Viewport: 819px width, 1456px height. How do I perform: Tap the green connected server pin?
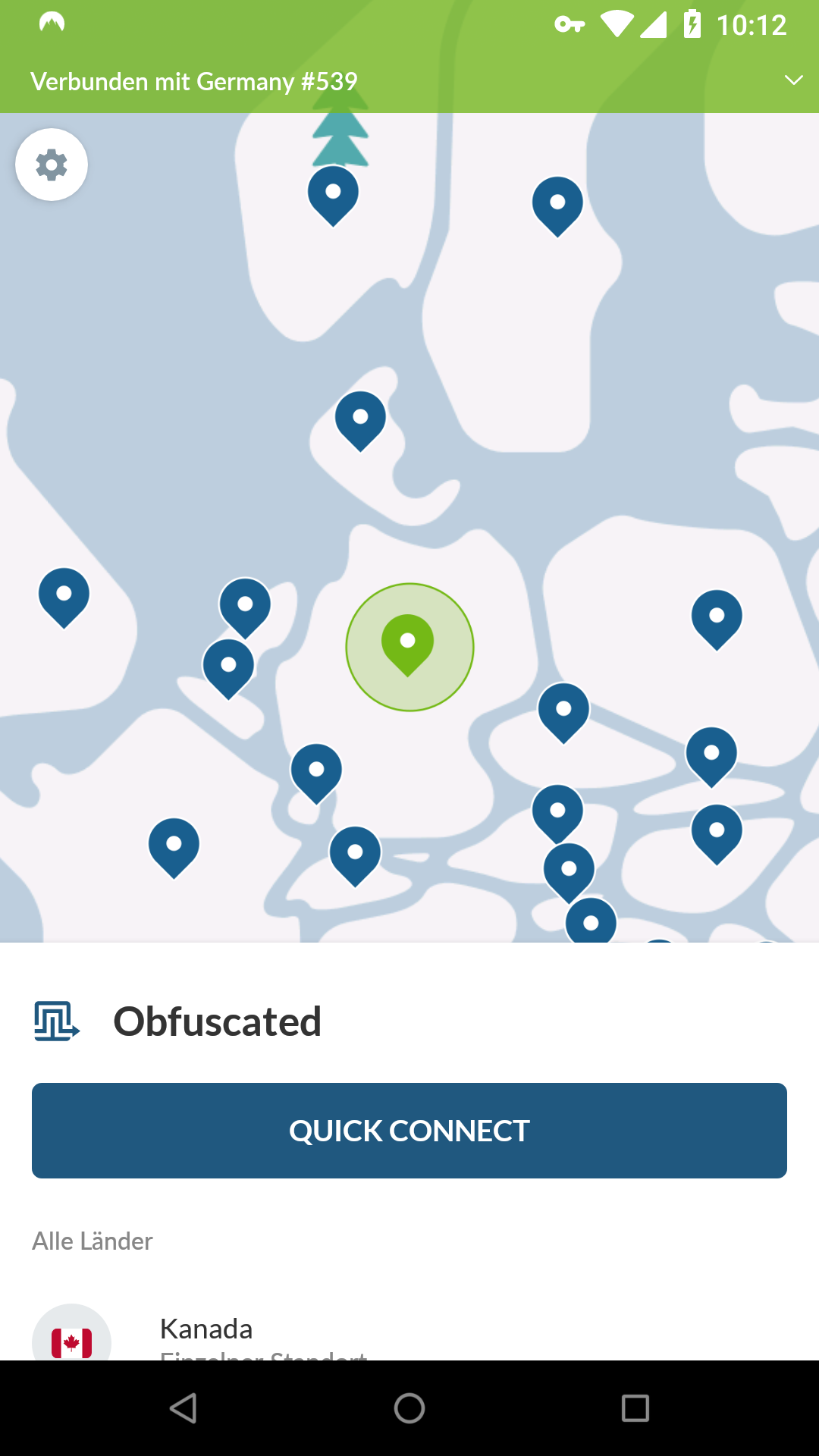[408, 645]
